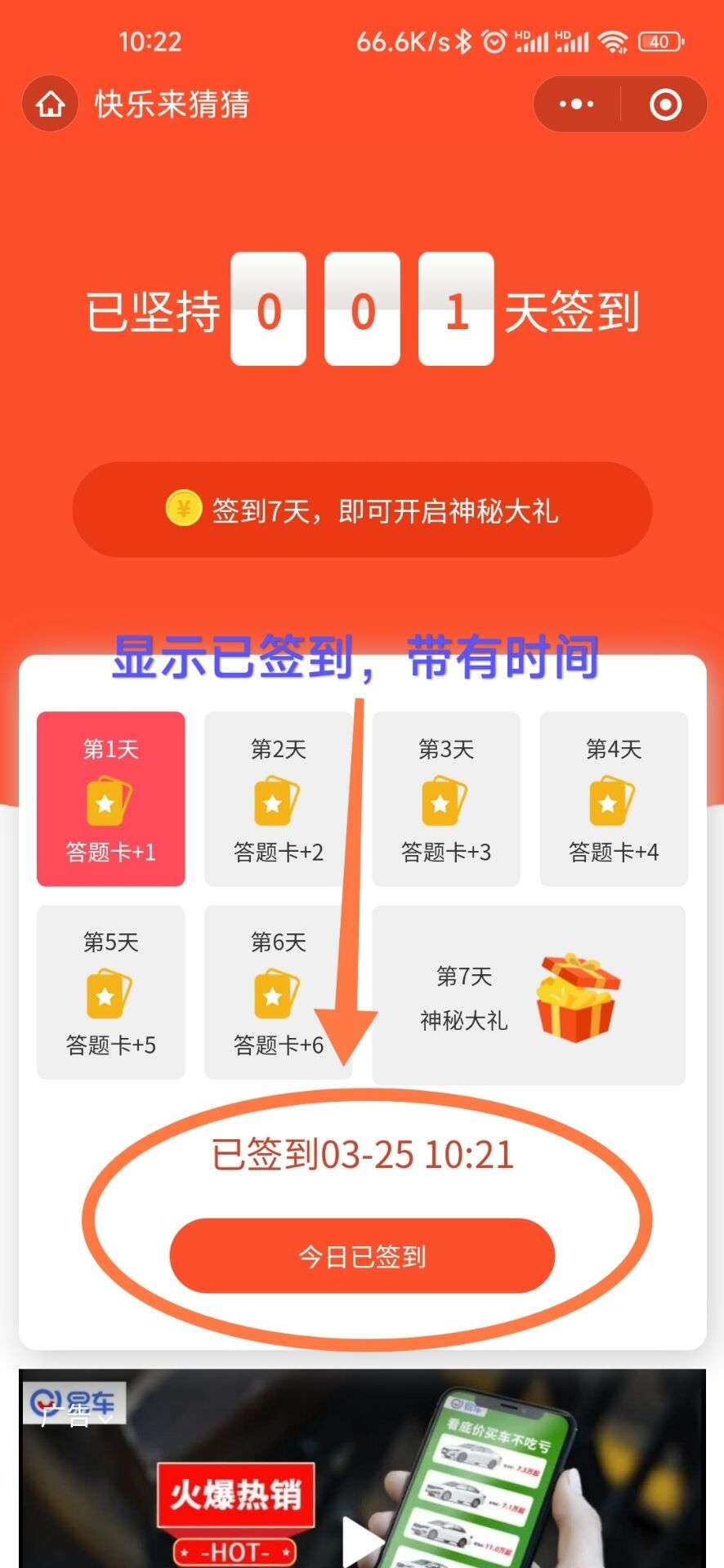The width and height of the screenshot is (724, 1568).
Task: Select the 第1天 答题卡+1 card
Action: (x=111, y=799)
